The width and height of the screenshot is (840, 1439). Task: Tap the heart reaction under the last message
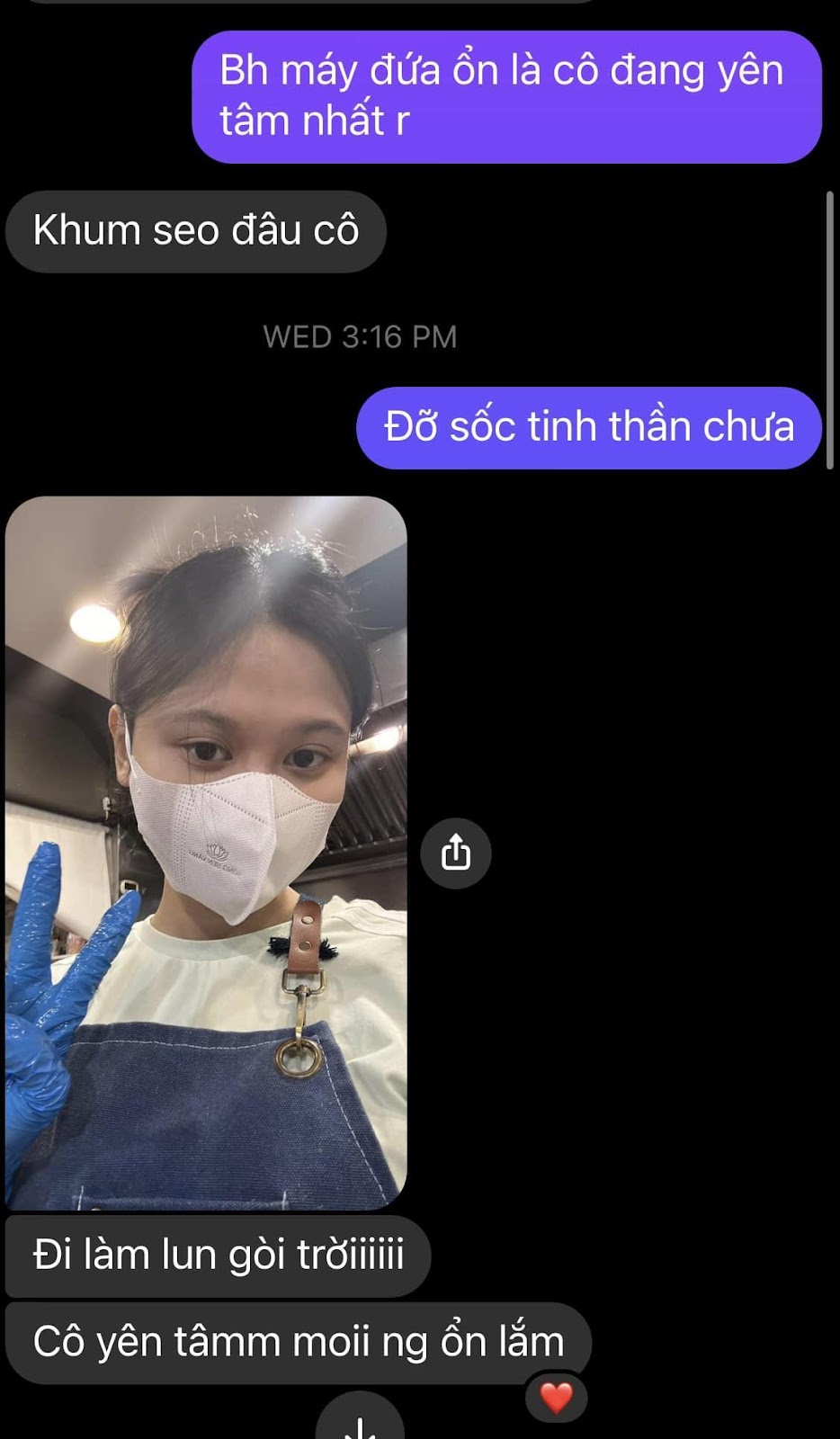pos(556,1397)
